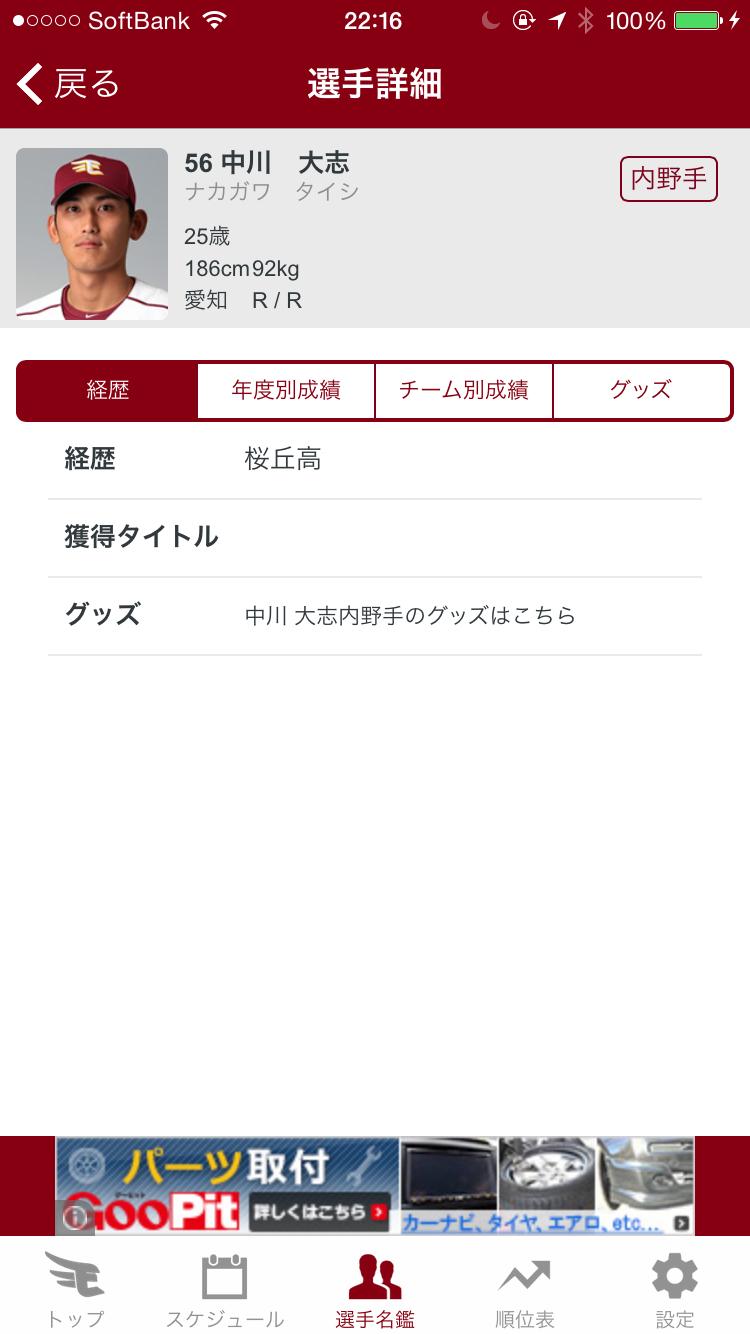
Task: Tap the player portrait thumbnail
Action: pyautogui.click(x=92, y=233)
